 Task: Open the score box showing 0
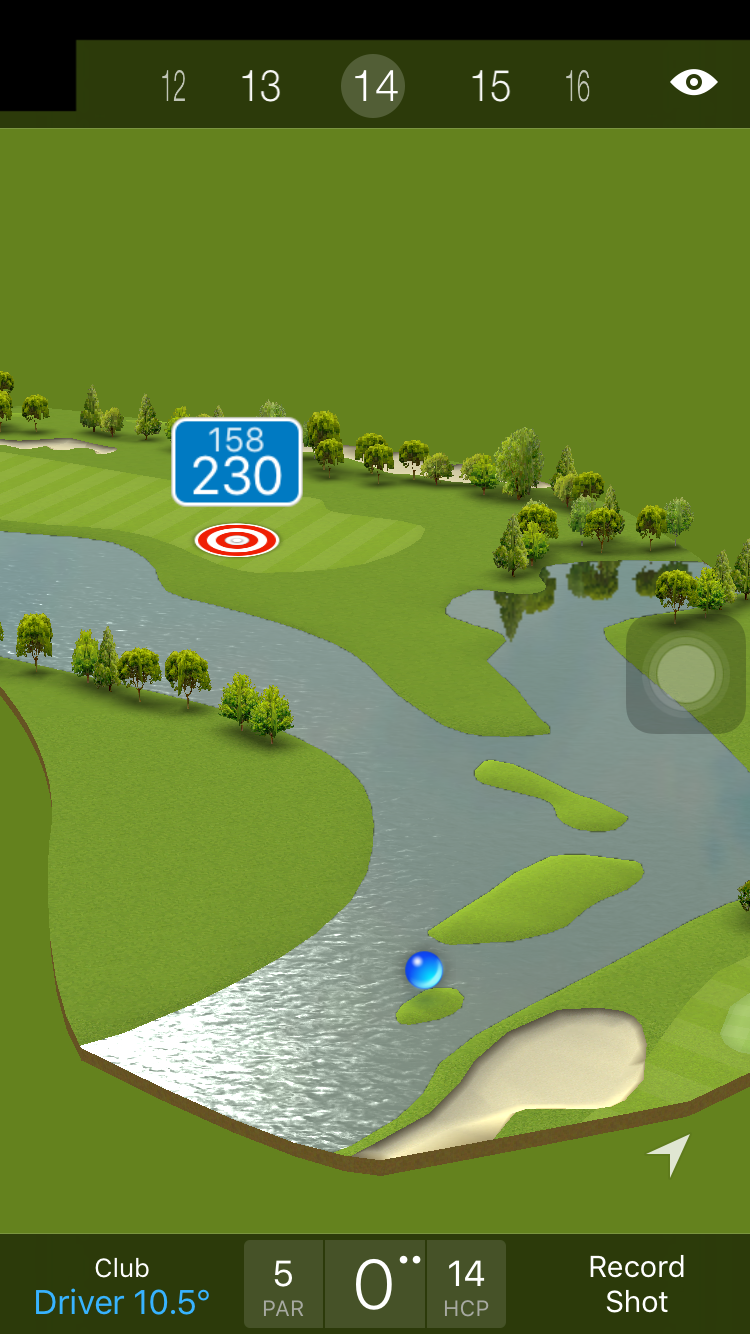(375, 1285)
